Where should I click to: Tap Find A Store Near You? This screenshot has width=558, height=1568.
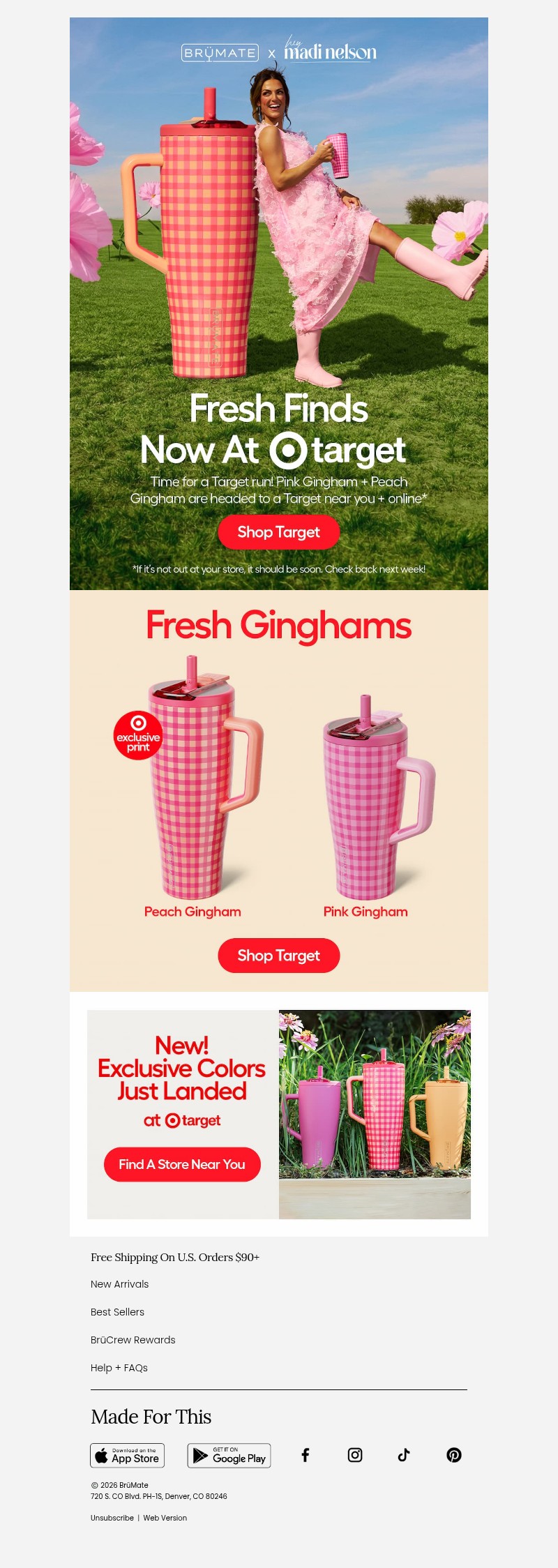point(182,1164)
